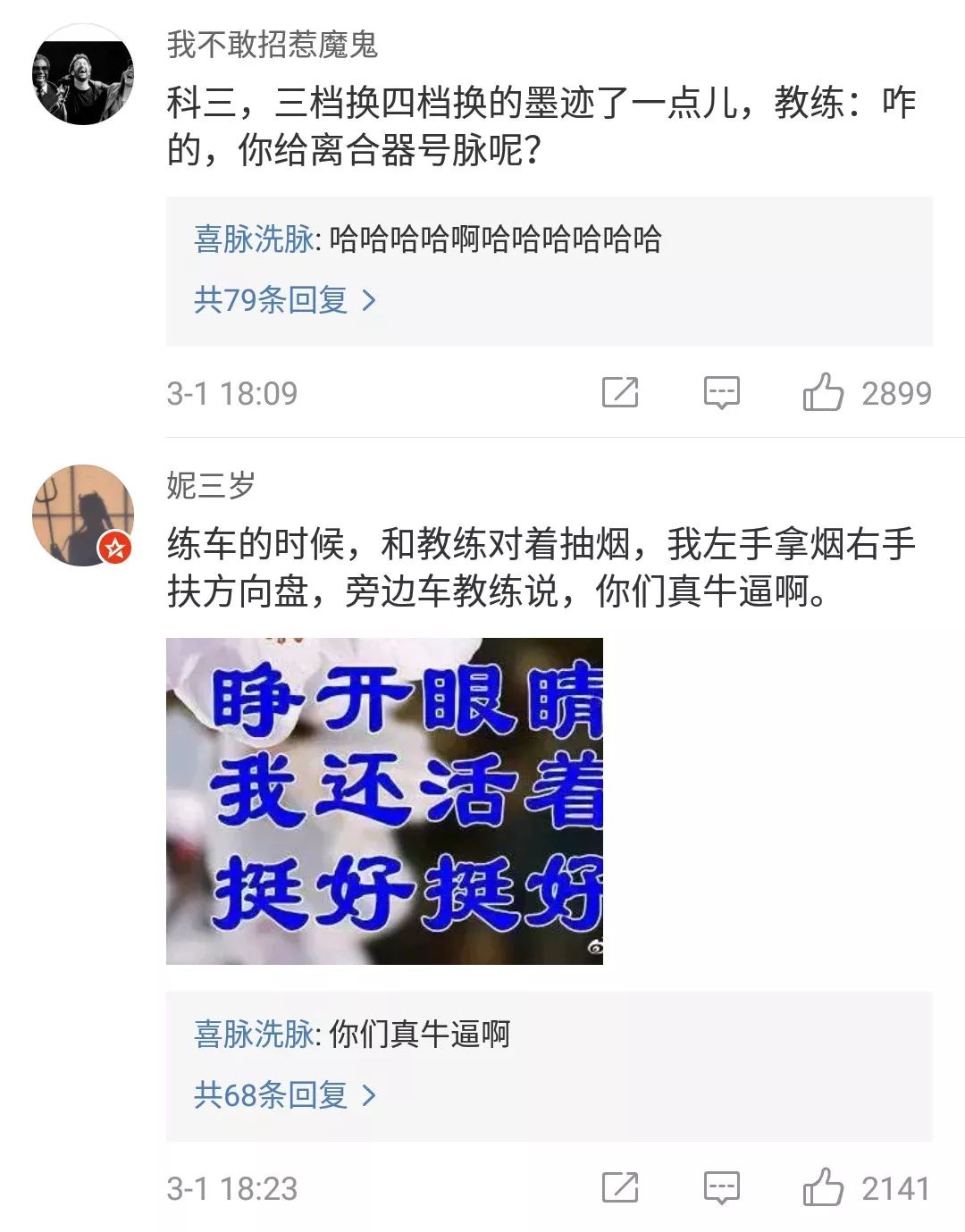
Task: Like the comment with 2899 likes
Action: [822, 392]
